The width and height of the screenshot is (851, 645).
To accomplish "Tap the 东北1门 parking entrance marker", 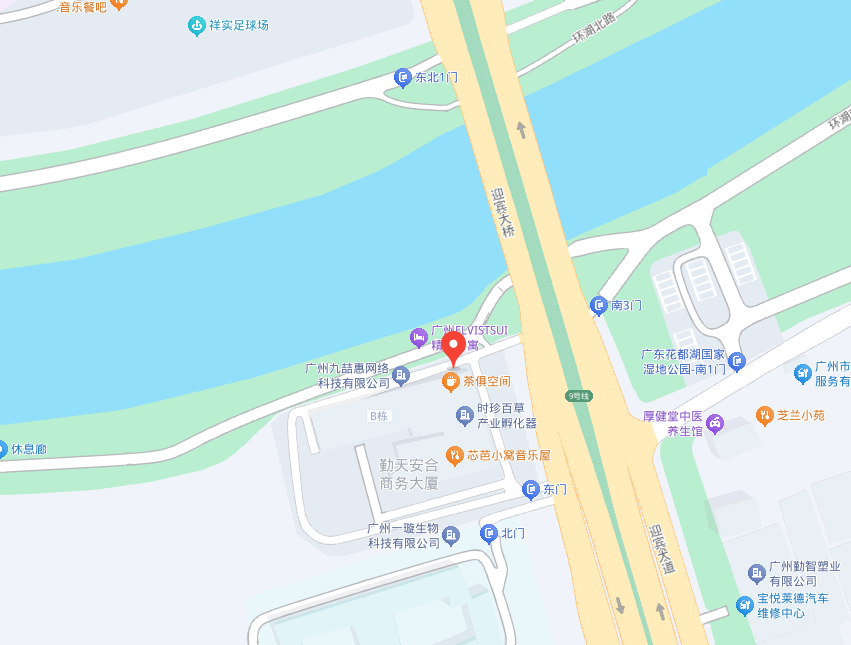I will point(403,77).
